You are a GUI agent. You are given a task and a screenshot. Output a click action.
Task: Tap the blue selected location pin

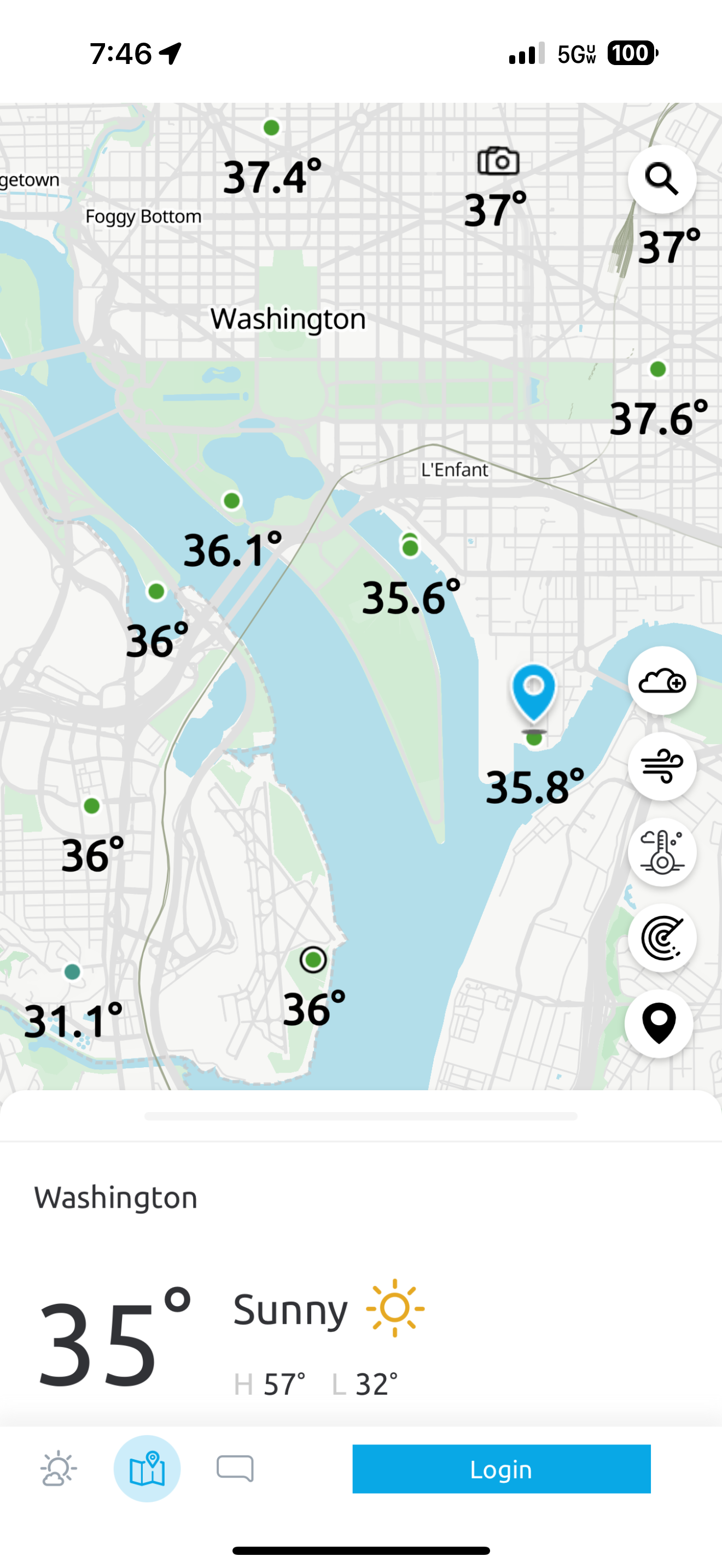tap(534, 694)
